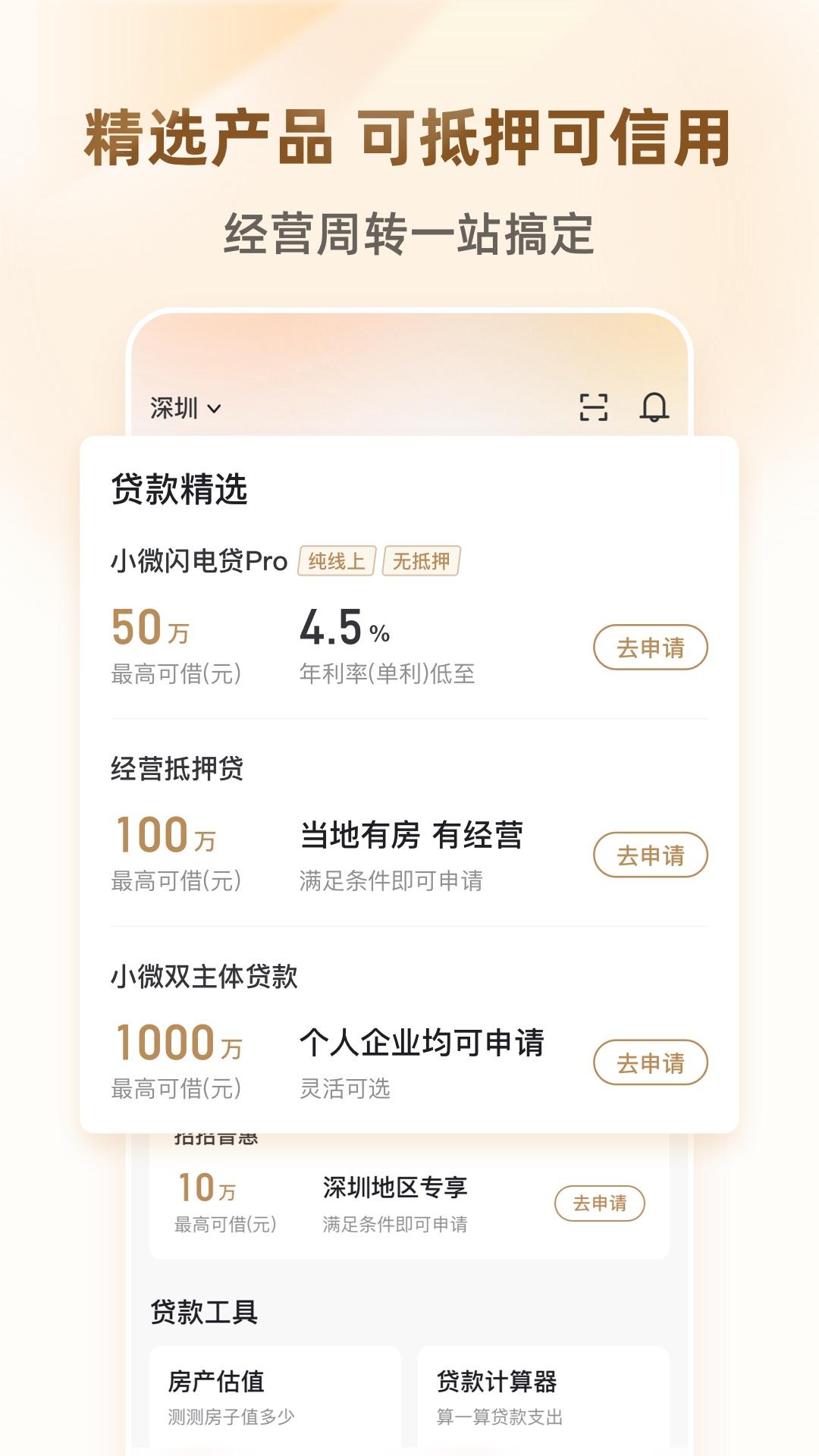Expand the 贷款精选 section header

pyautogui.click(x=178, y=488)
